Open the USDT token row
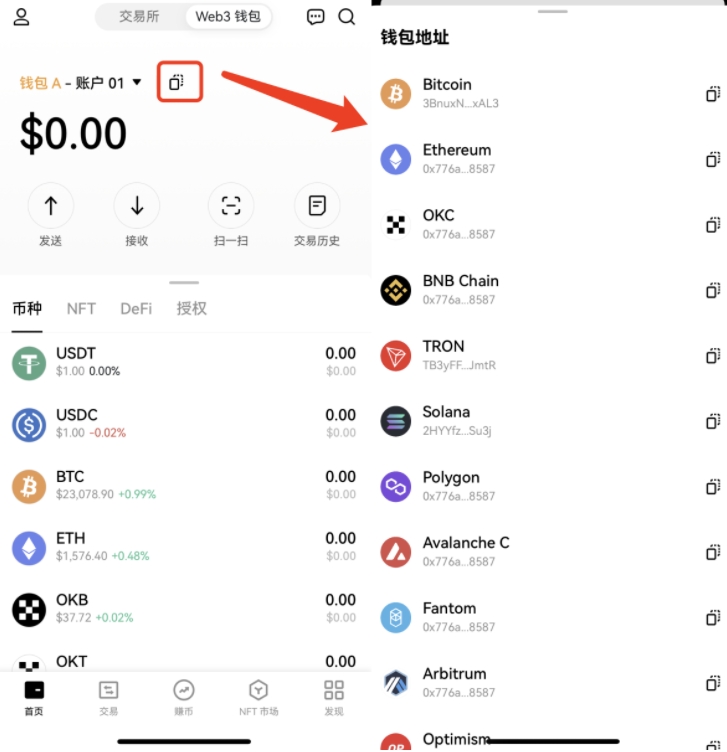This screenshot has height=752, width=727. (185, 362)
